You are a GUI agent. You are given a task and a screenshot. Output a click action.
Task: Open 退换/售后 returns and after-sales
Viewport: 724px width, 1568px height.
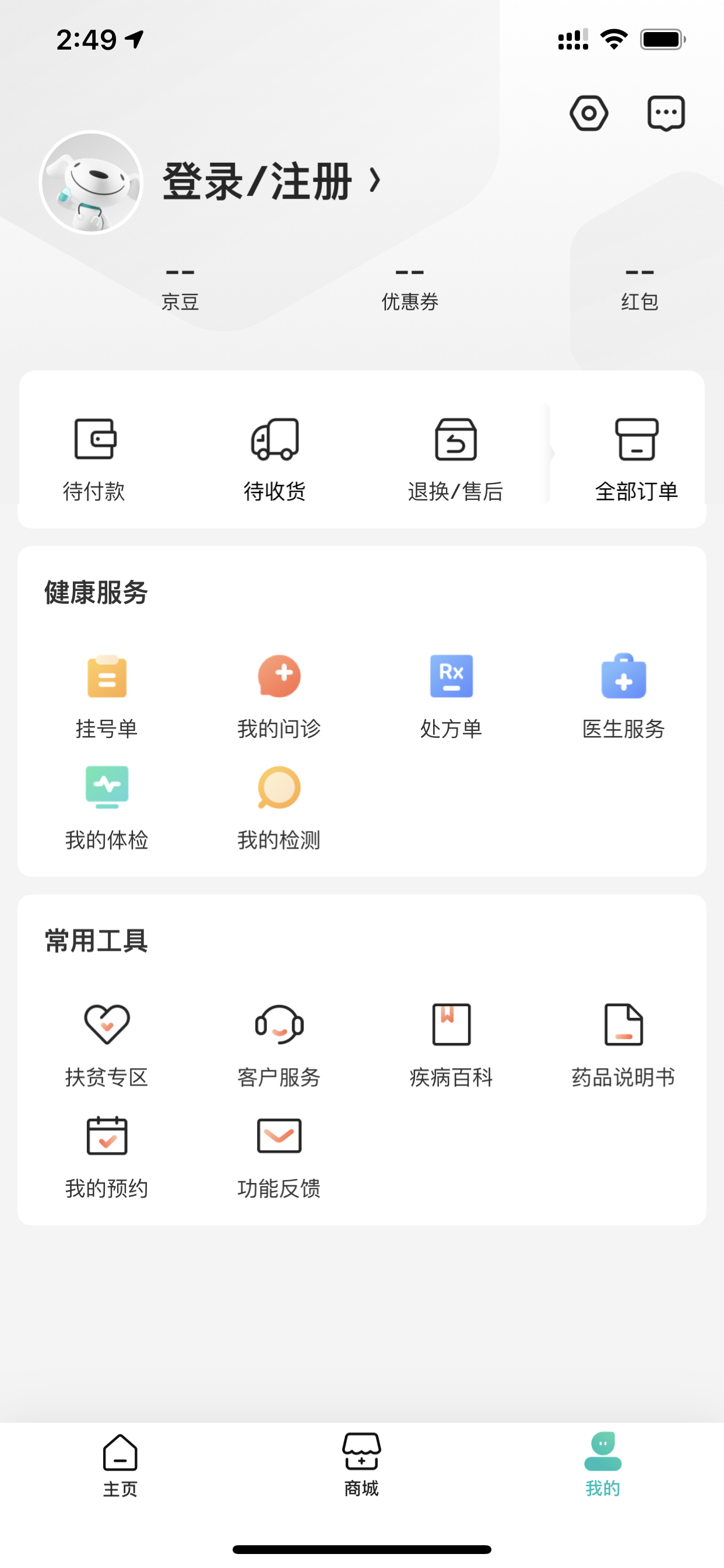(x=455, y=458)
